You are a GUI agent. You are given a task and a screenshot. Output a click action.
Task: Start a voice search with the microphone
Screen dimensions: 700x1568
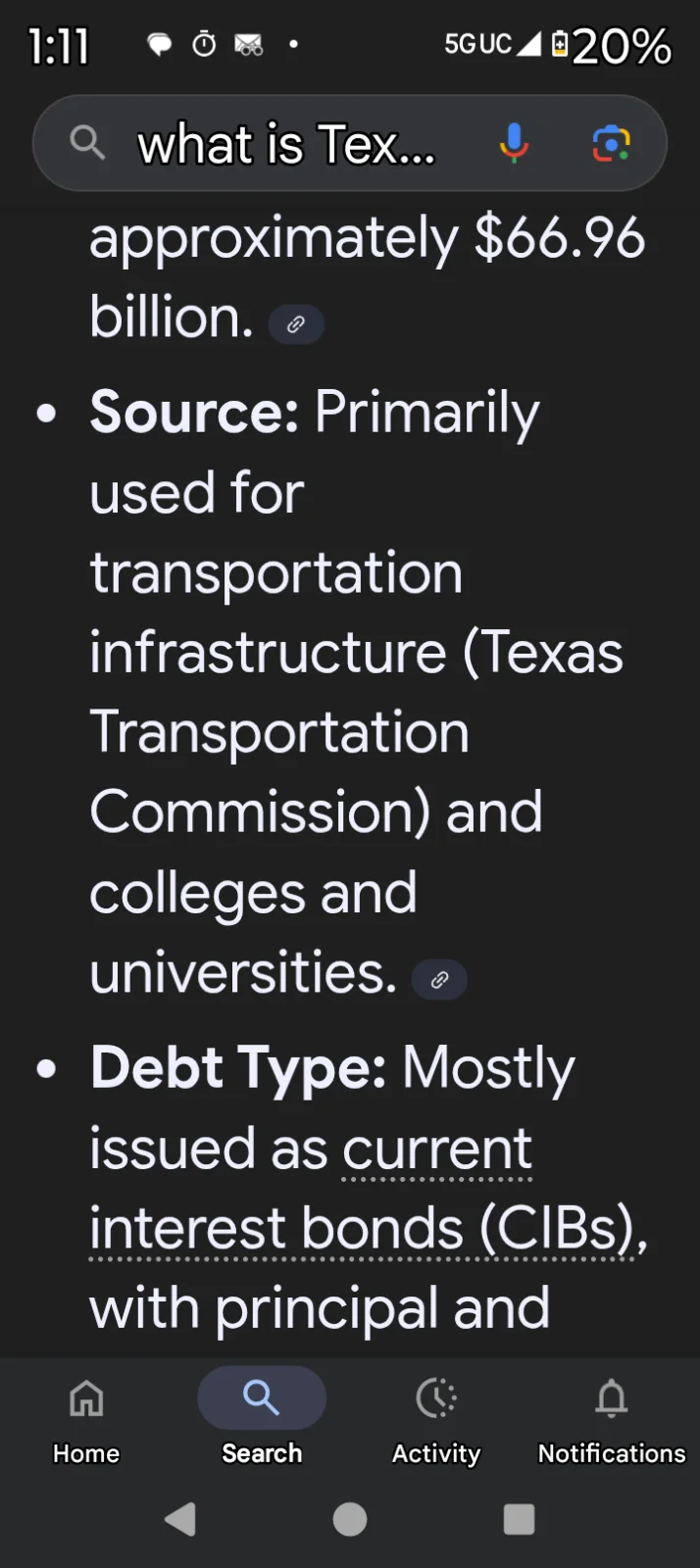pyautogui.click(x=514, y=144)
